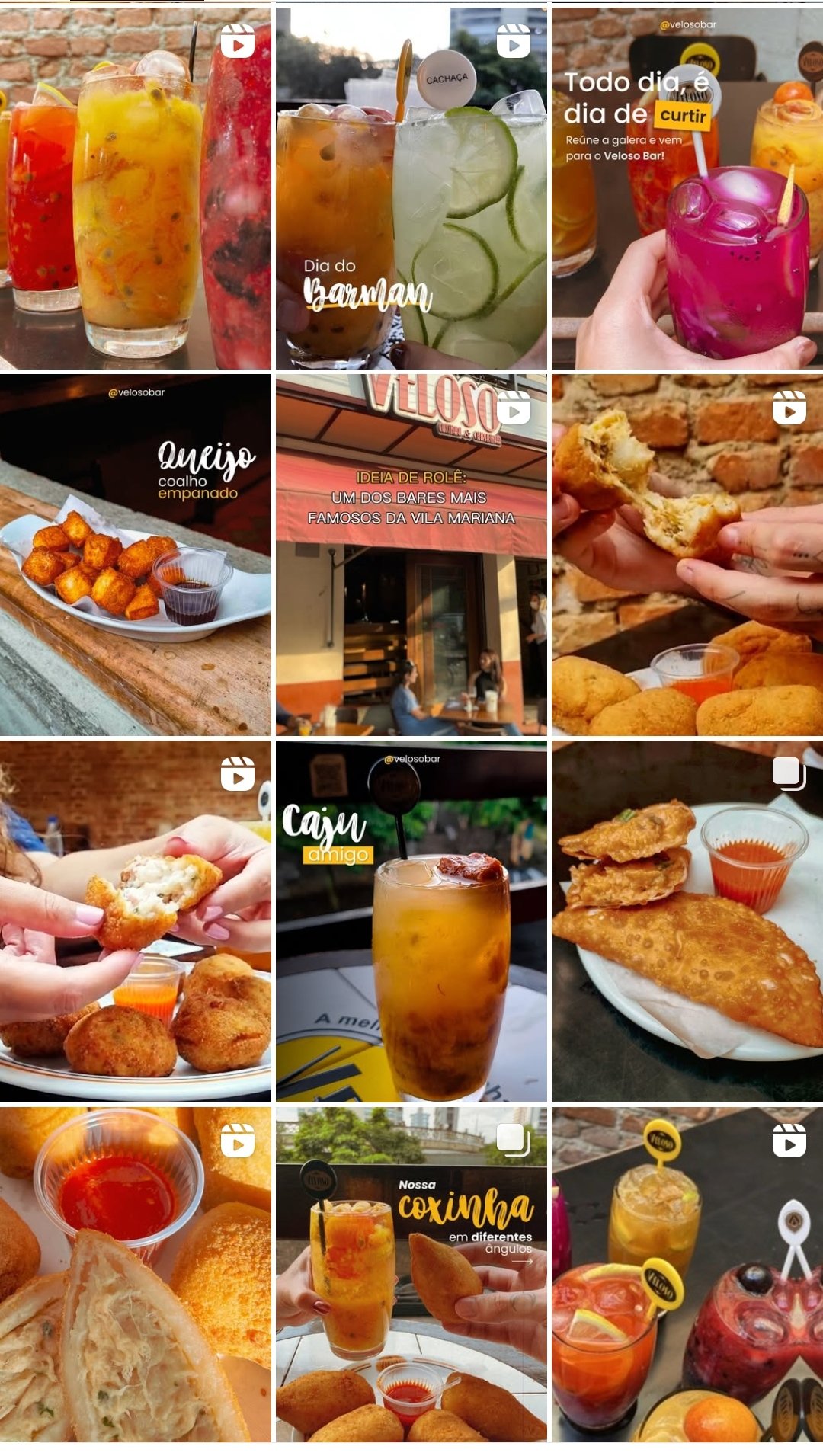Open the reel with pink-nailed hands opening coxinha
823x1456 pixels.
[x=135, y=921]
